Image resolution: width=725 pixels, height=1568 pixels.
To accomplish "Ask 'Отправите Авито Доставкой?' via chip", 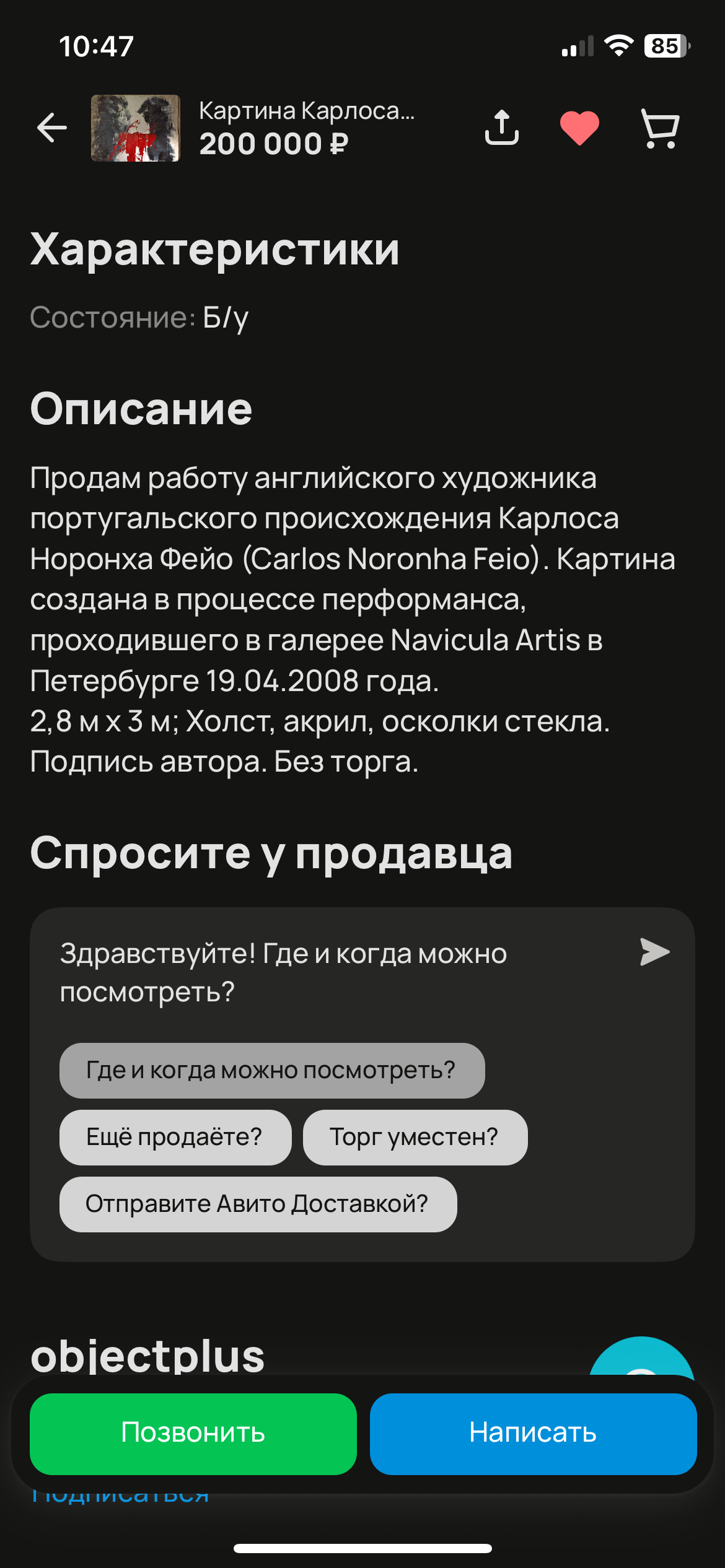I will pyautogui.click(x=258, y=1204).
